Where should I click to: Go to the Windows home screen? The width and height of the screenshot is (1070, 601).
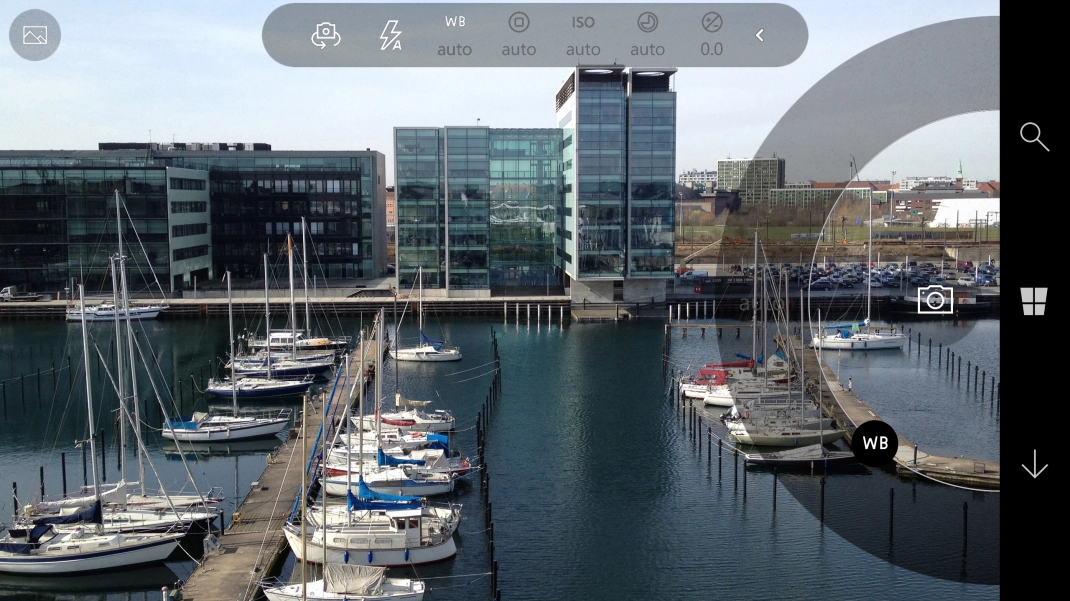click(x=1034, y=301)
